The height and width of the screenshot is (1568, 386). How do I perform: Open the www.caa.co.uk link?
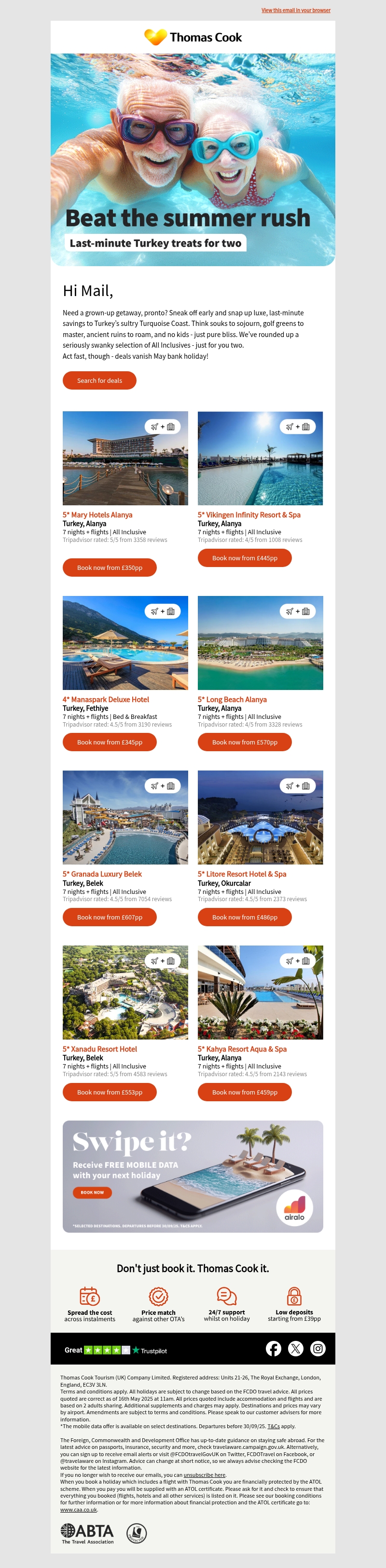pos(78,1510)
